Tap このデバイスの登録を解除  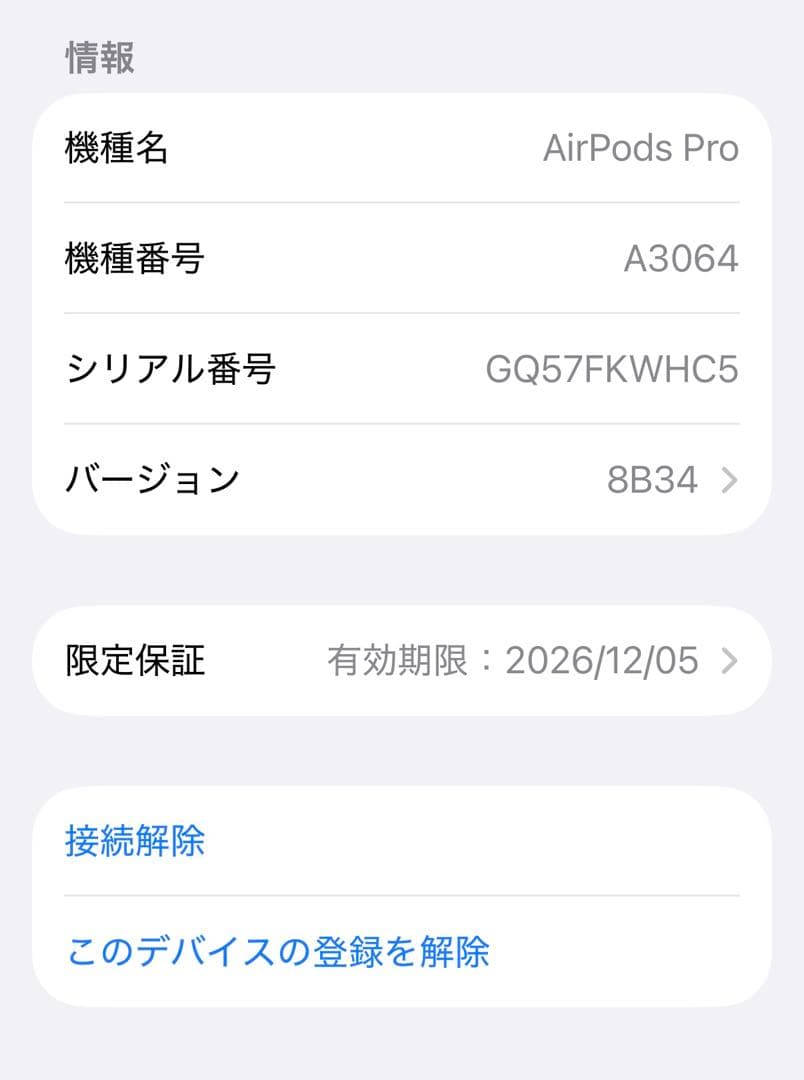coord(277,951)
